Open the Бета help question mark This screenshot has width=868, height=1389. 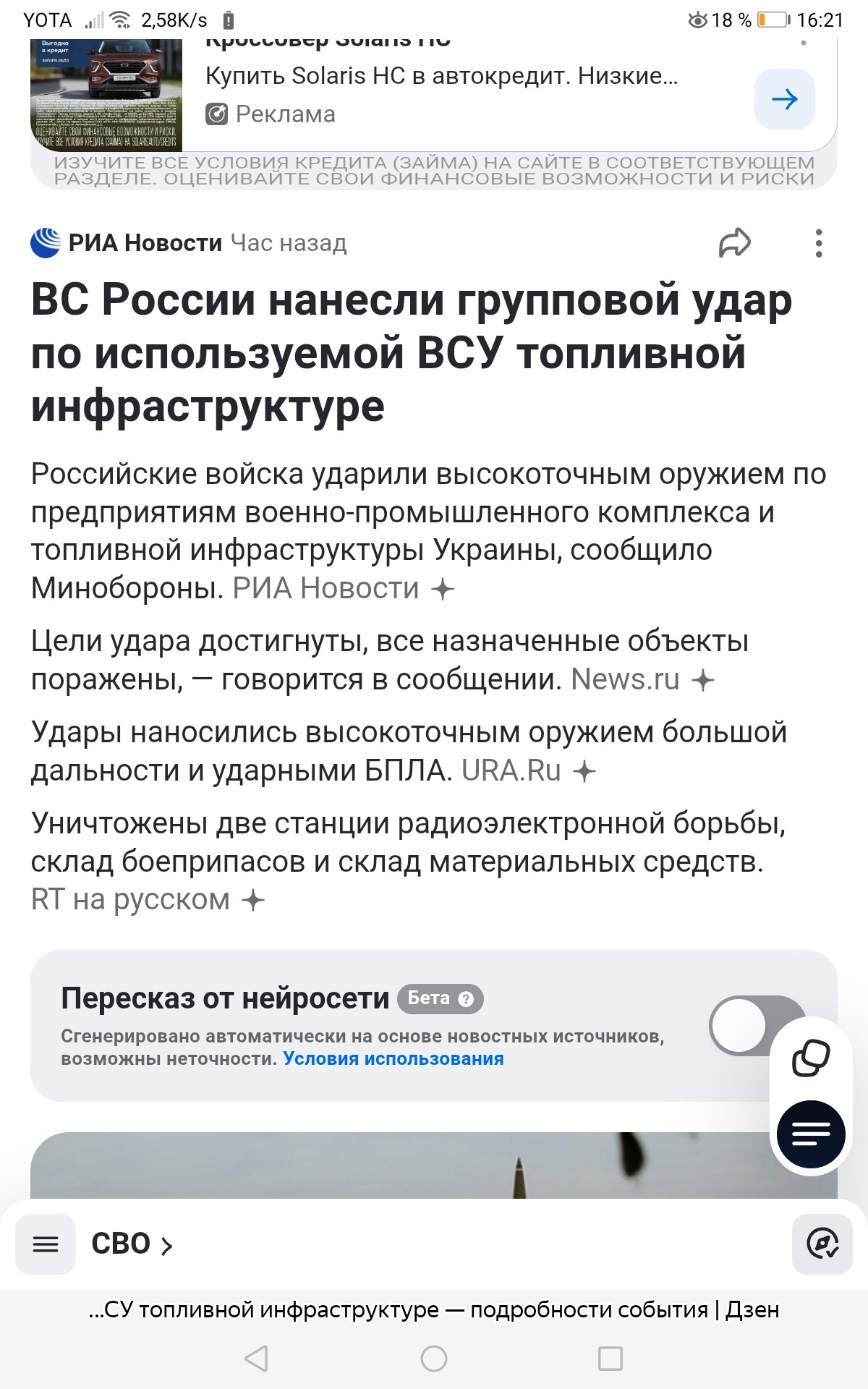(467, 999)
